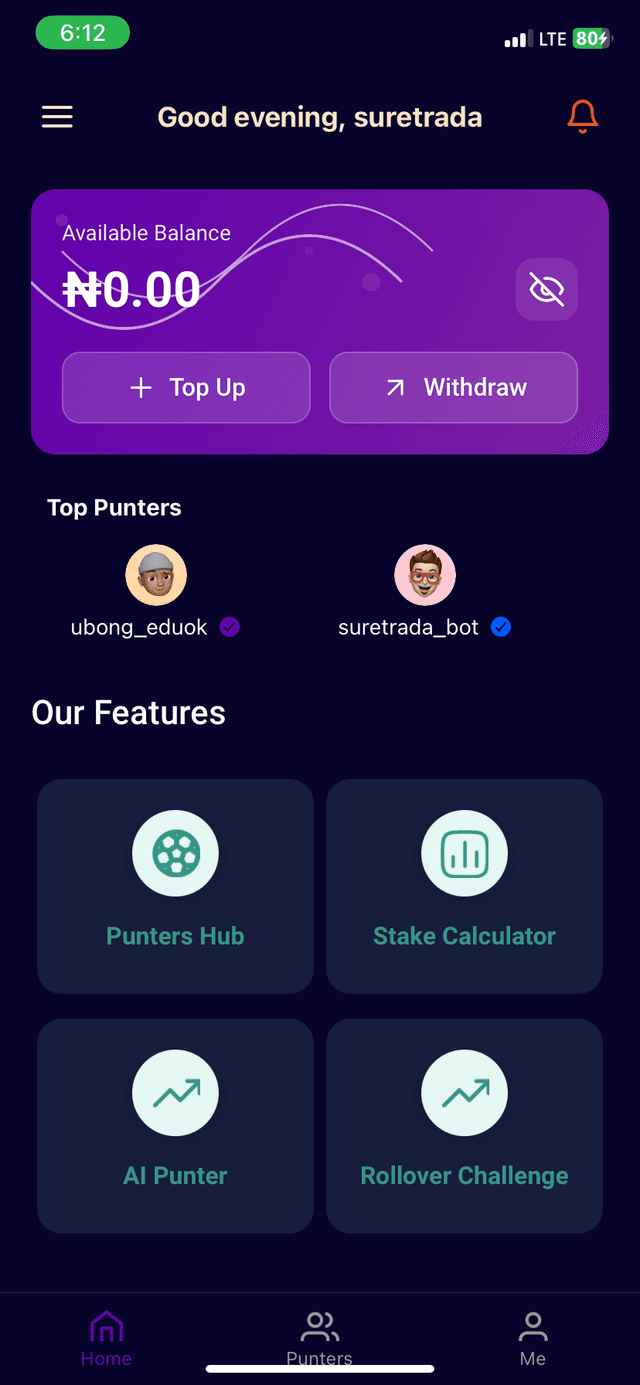Open the notifications bell

pyautogui.click(x=582, y=117)
